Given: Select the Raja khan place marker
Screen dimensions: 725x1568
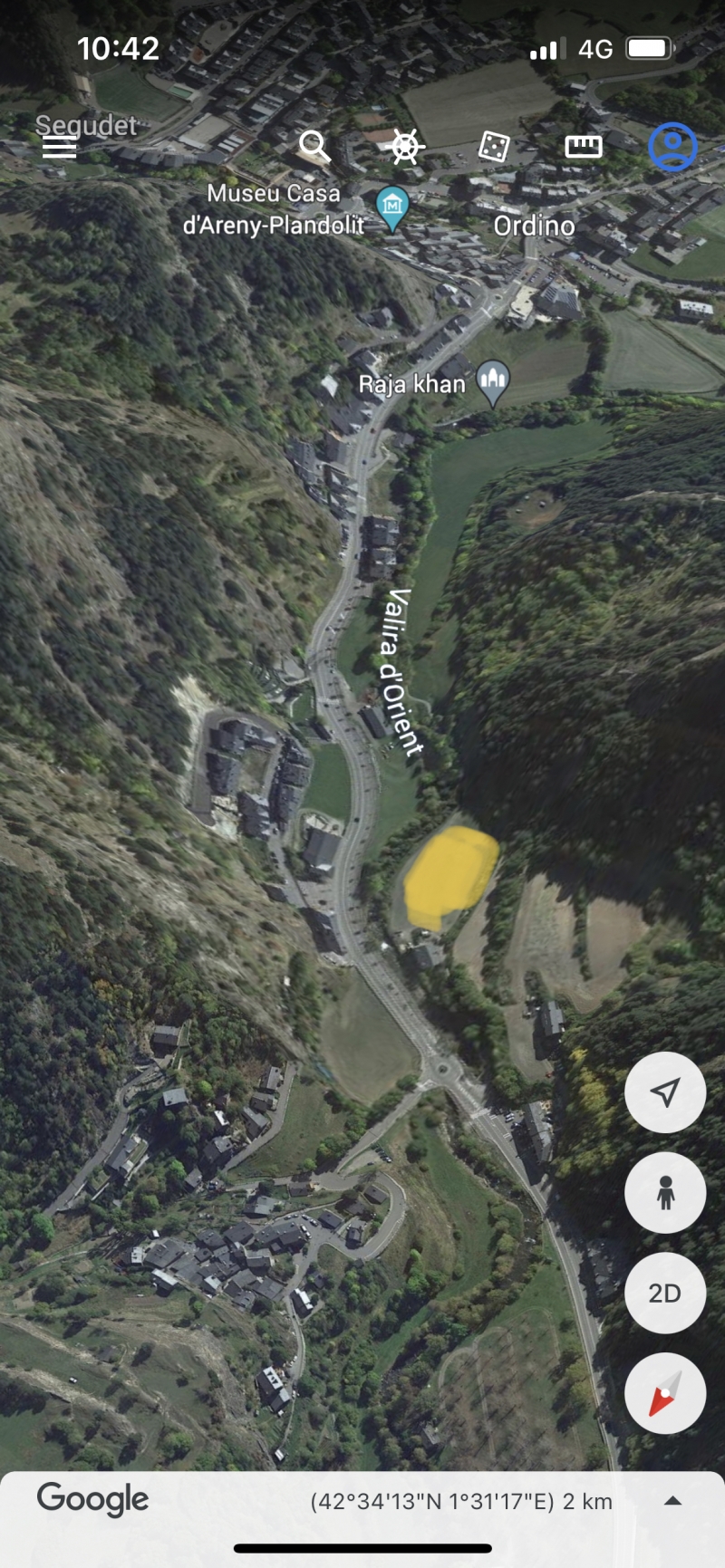Looking at the screenshot, I should point(493,384).
